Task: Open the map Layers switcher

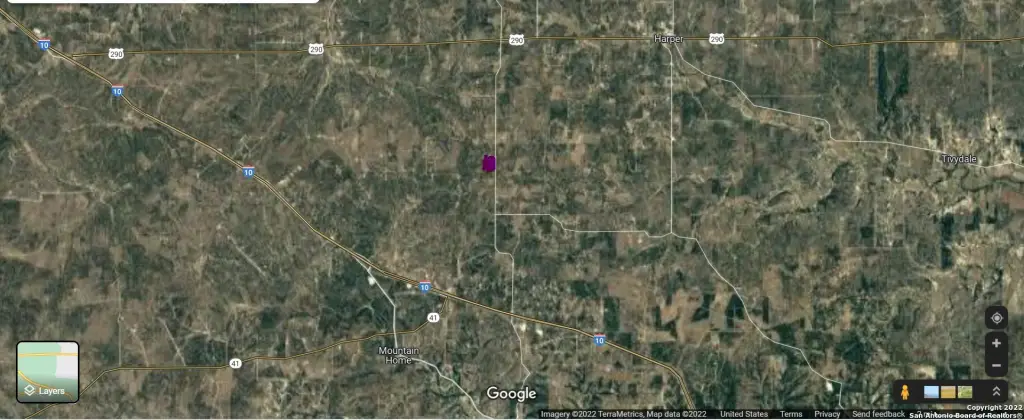Action: click(47, 372)
